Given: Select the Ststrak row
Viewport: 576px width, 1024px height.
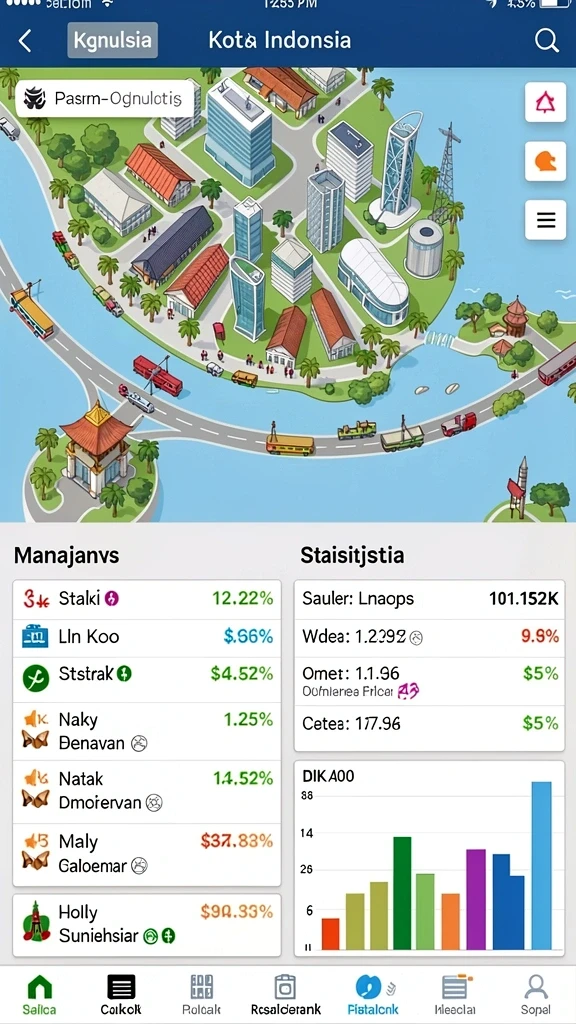Looking at the screenshot, I should tap(147, 677).
